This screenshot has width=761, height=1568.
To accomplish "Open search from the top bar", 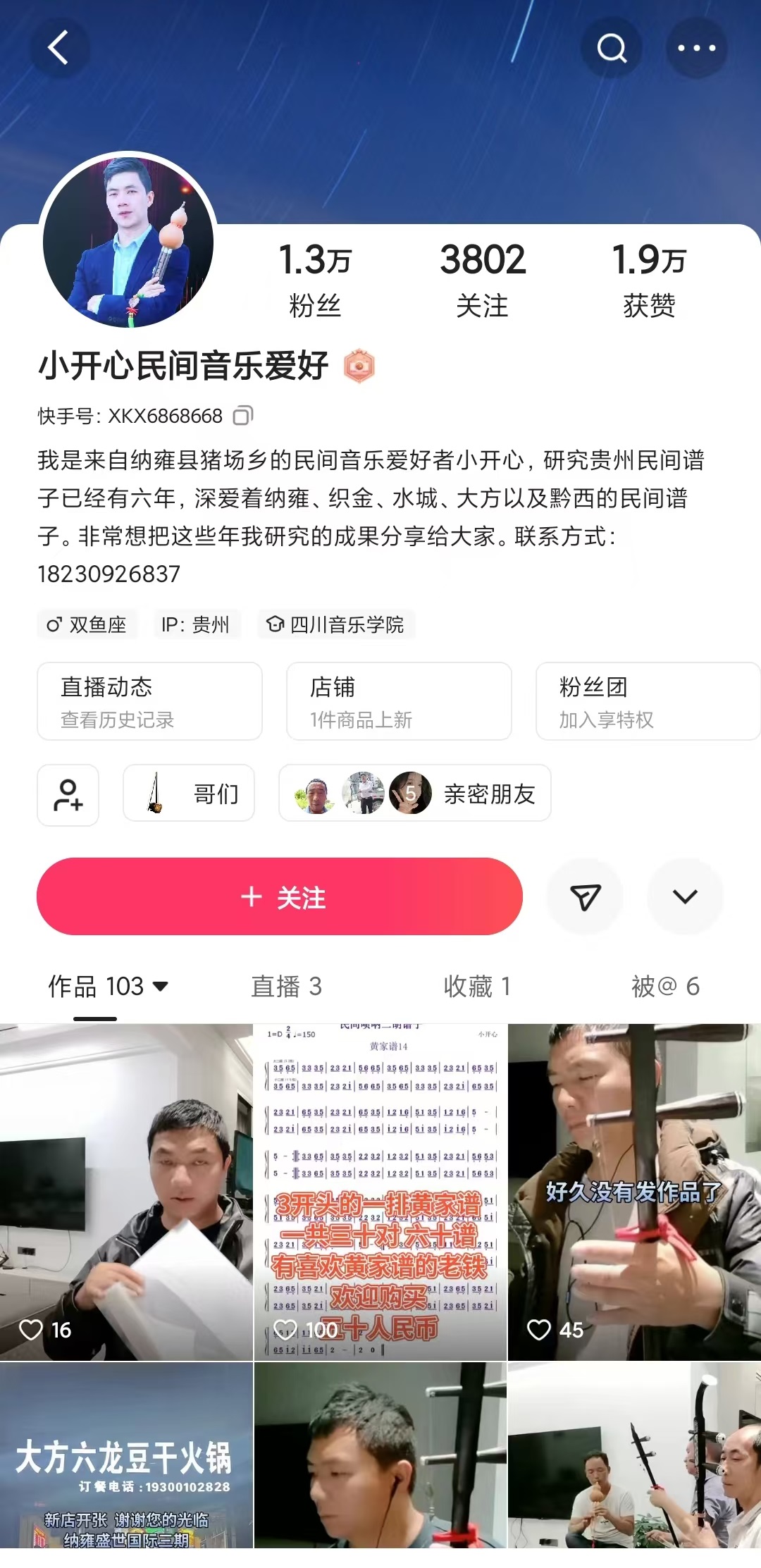I will tap(611, 48).
